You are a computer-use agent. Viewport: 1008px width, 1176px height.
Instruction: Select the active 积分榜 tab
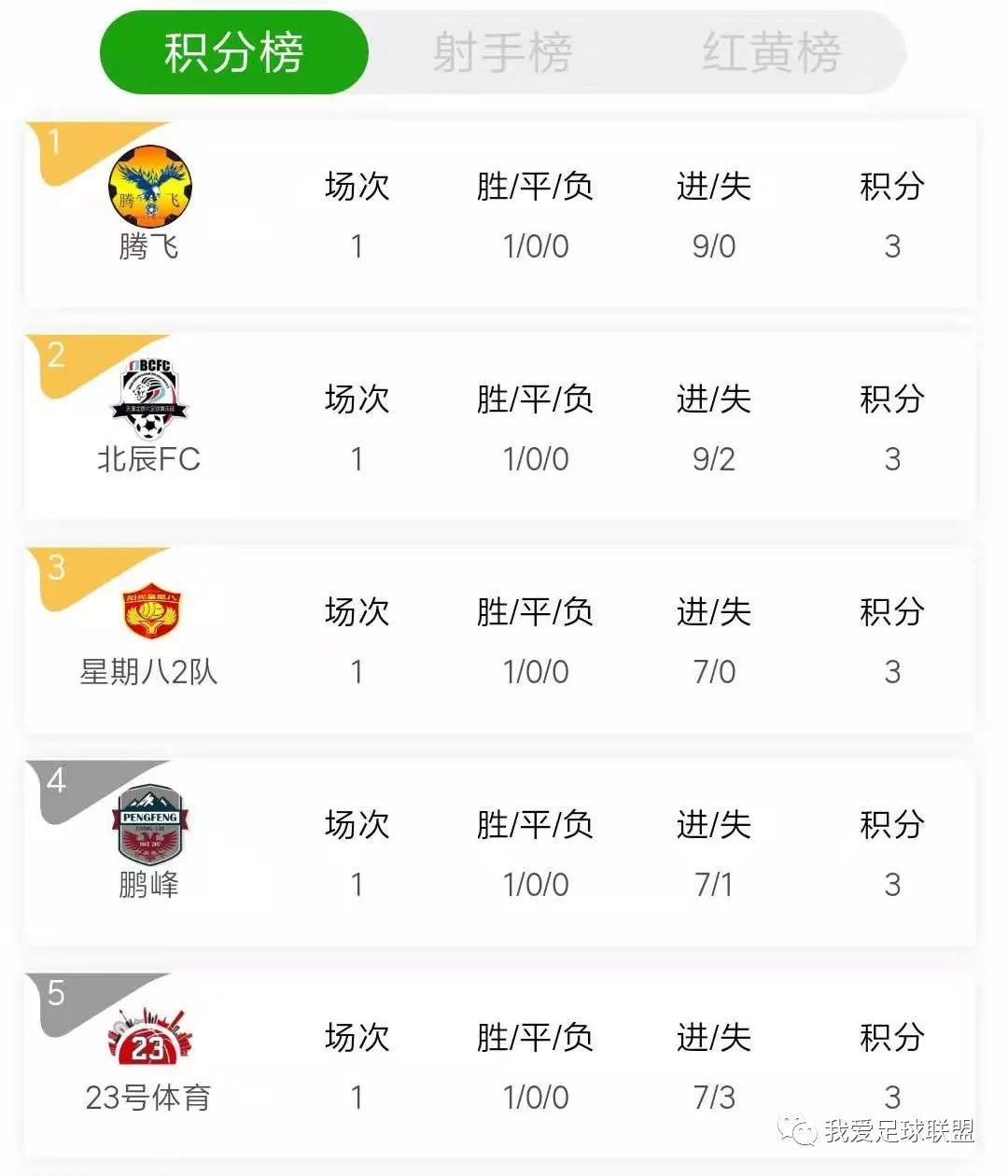click(233, 53)
